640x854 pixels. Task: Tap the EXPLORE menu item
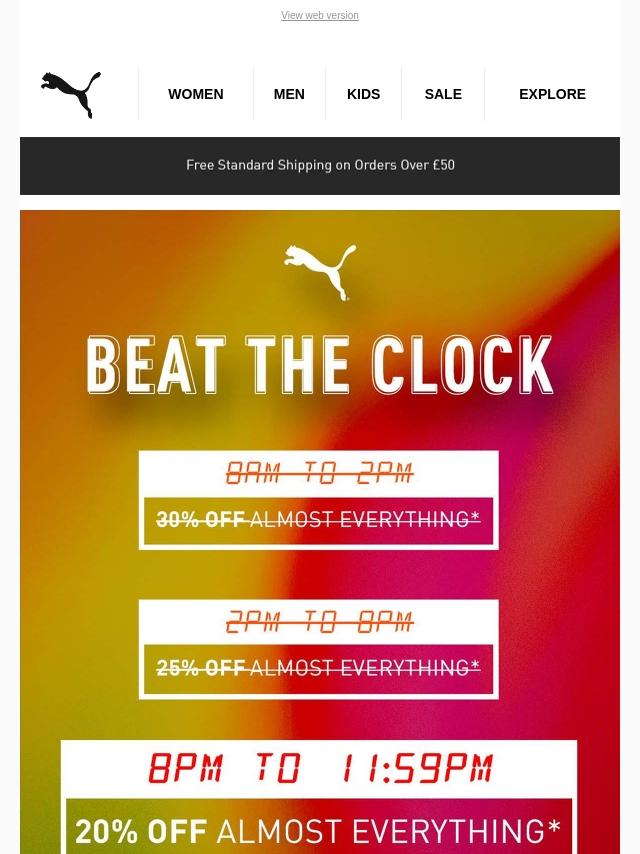click(x=552, y=94)
